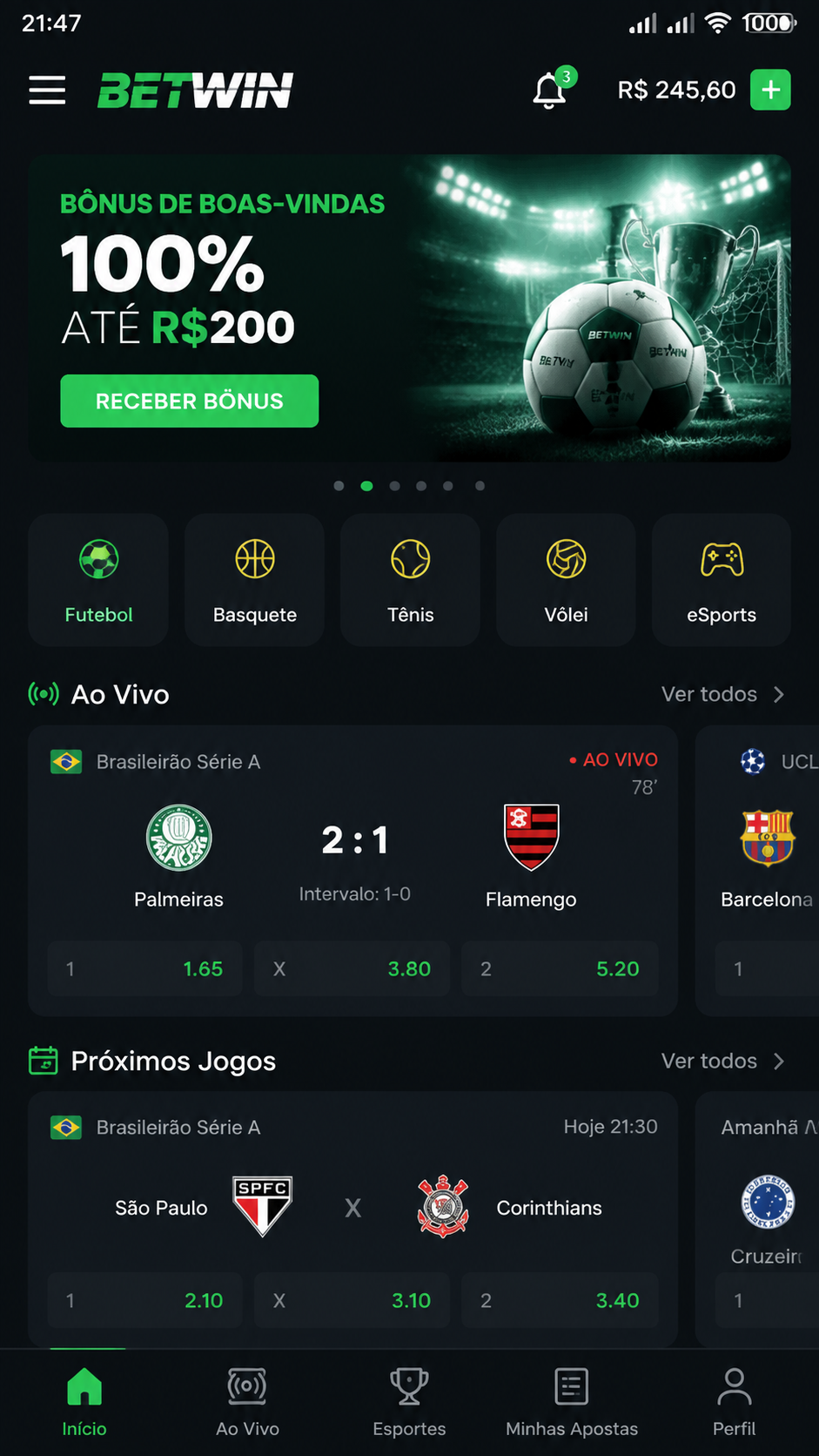Open the notifications bell
This screenshot has height=1456, width=819.
point(550,90)
